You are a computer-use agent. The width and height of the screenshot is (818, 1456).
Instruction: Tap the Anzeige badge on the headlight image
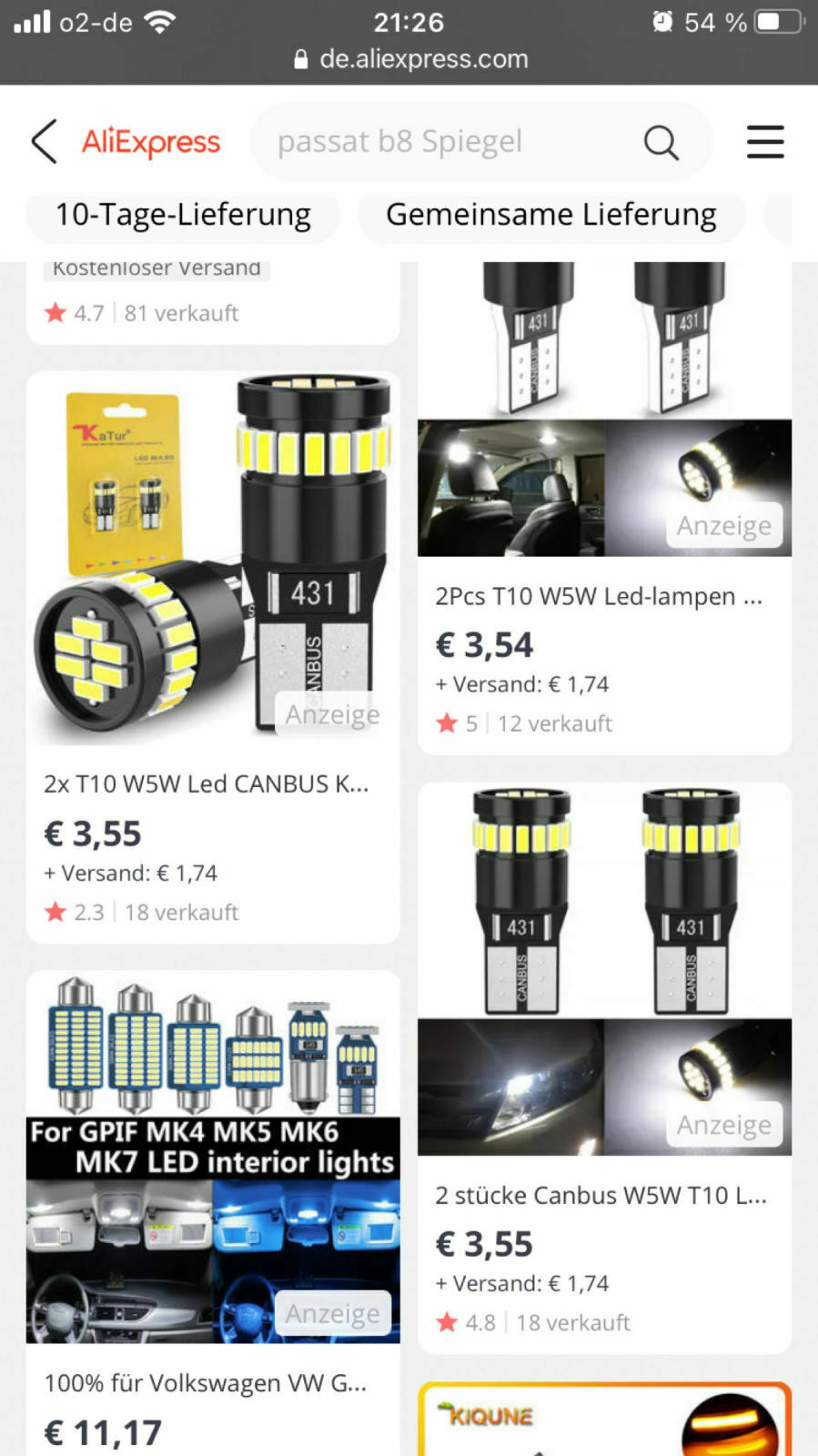pos(723,1125)
